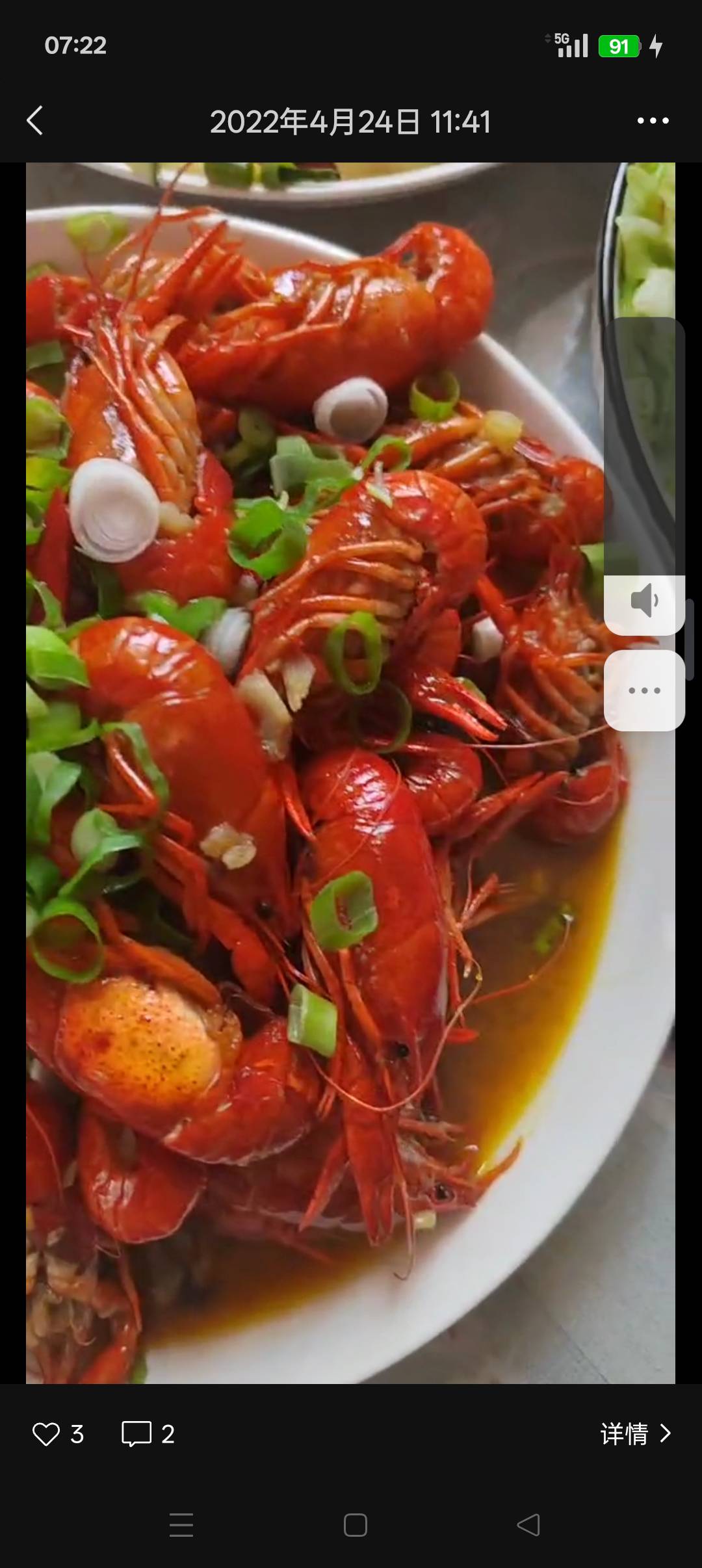Tap the floating speaker volume button
The image size is (702, 1568).
click(x=643, y=601)
